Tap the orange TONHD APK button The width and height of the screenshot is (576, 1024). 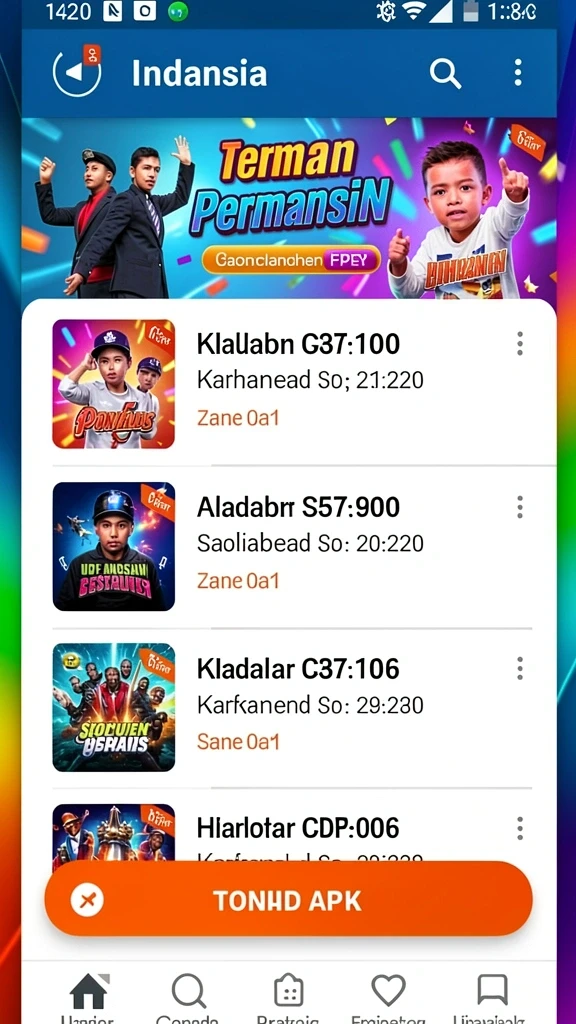pyautogui.click(x=289, y=901)
